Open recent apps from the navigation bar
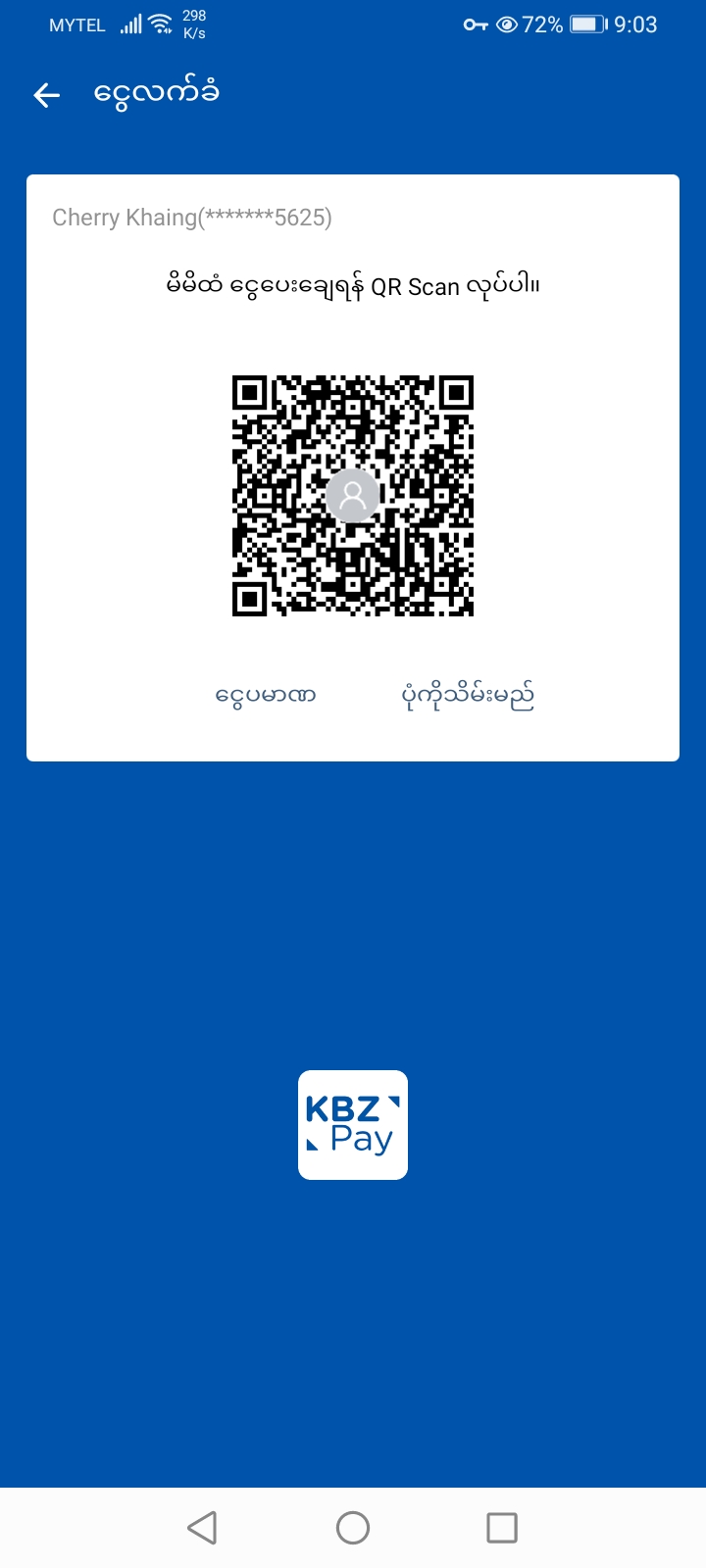This screenshot has height=1568, width=706. coord(502,1527)
